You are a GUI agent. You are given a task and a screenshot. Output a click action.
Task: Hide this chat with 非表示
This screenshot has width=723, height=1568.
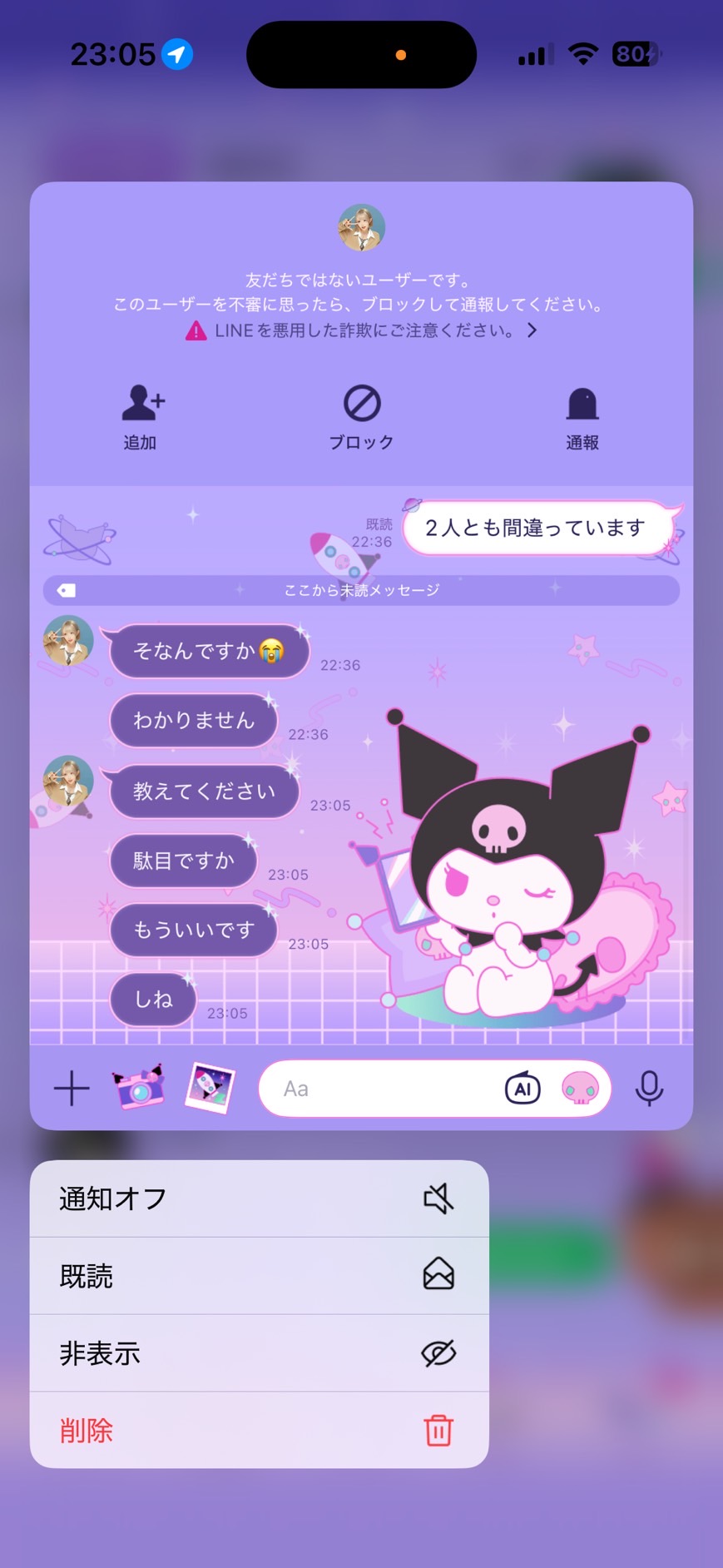click(258, 1353)
